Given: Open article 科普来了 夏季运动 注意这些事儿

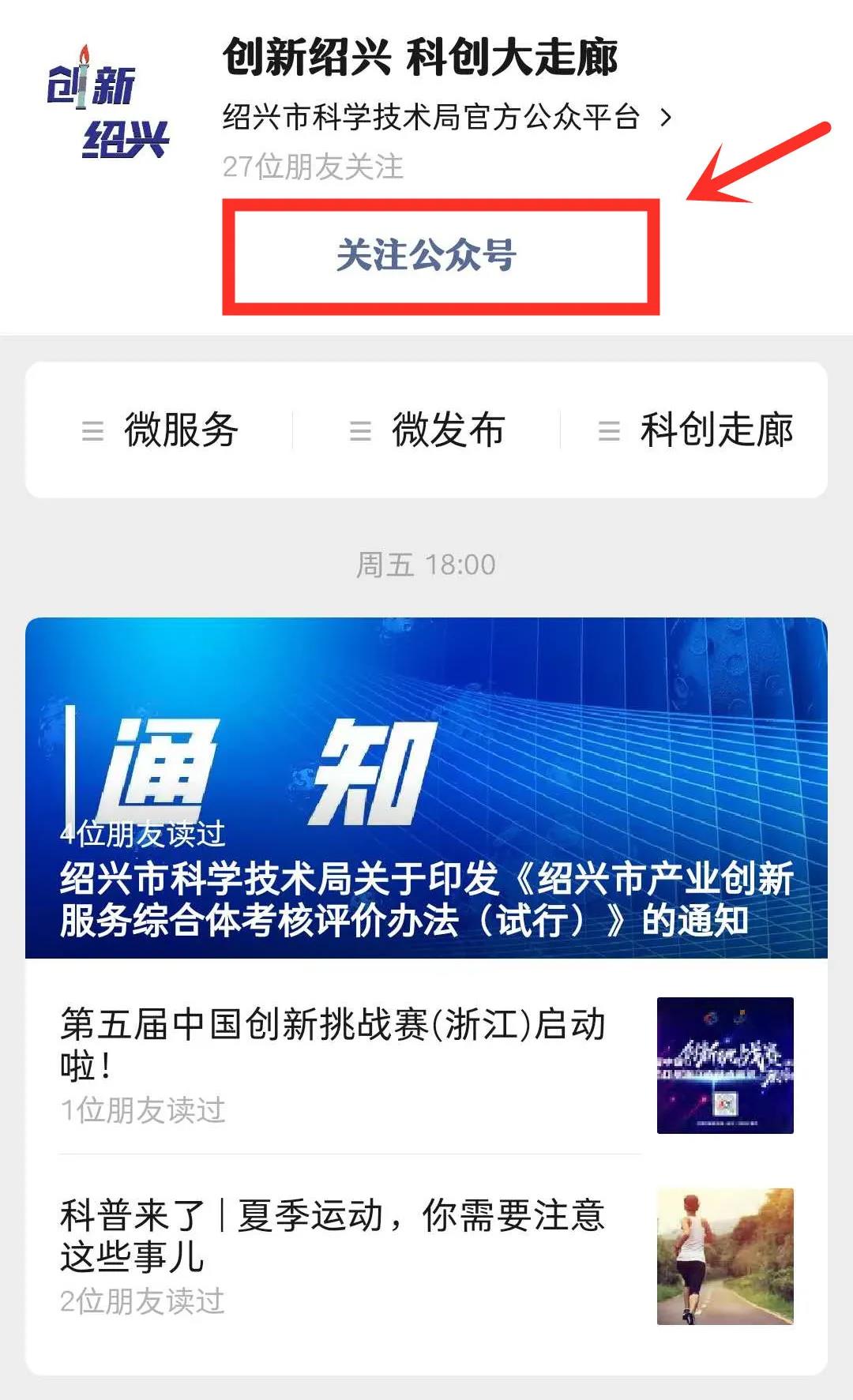Looking at the screenshot, I should click(x=426, y=1255).
